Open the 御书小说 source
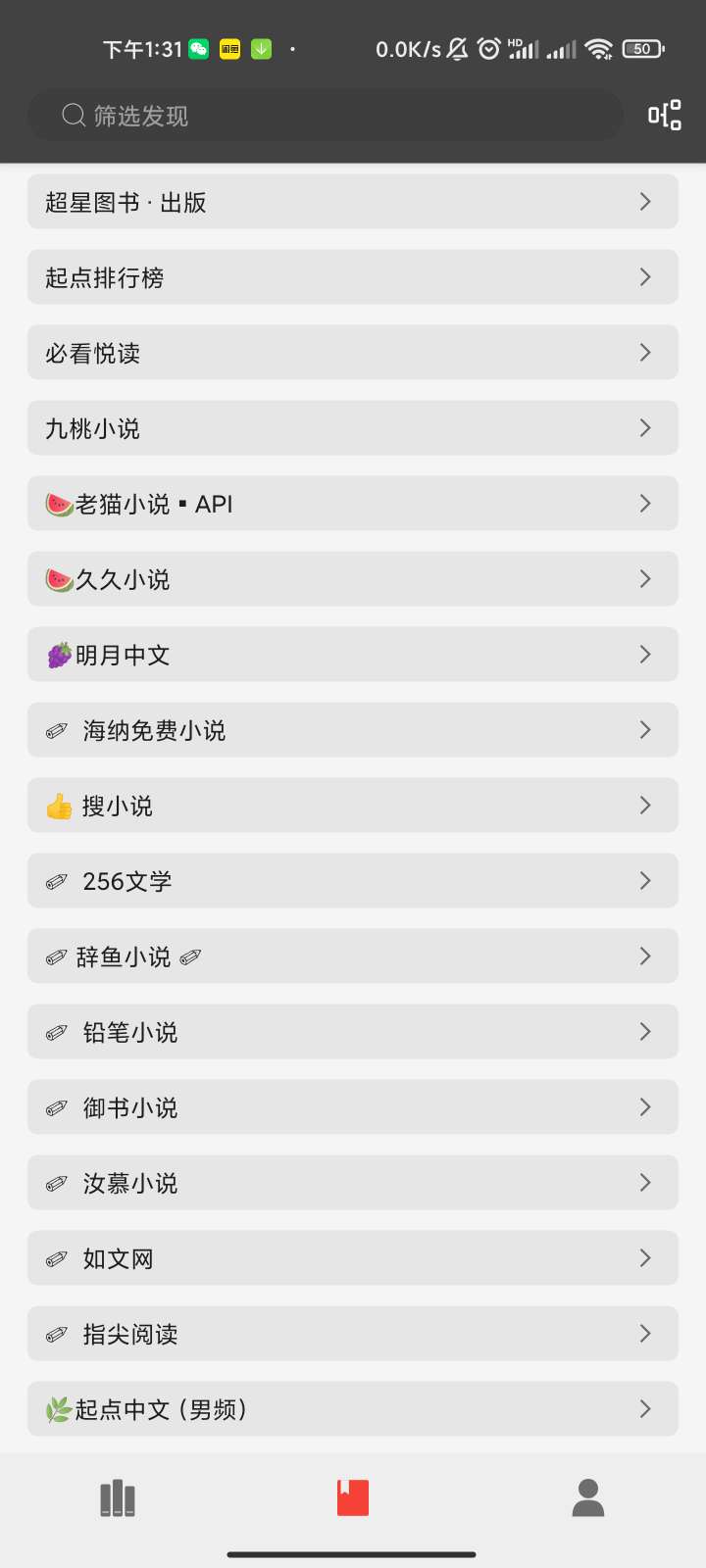This screenshot has height=1568, width=706. tap(353, 1106)
